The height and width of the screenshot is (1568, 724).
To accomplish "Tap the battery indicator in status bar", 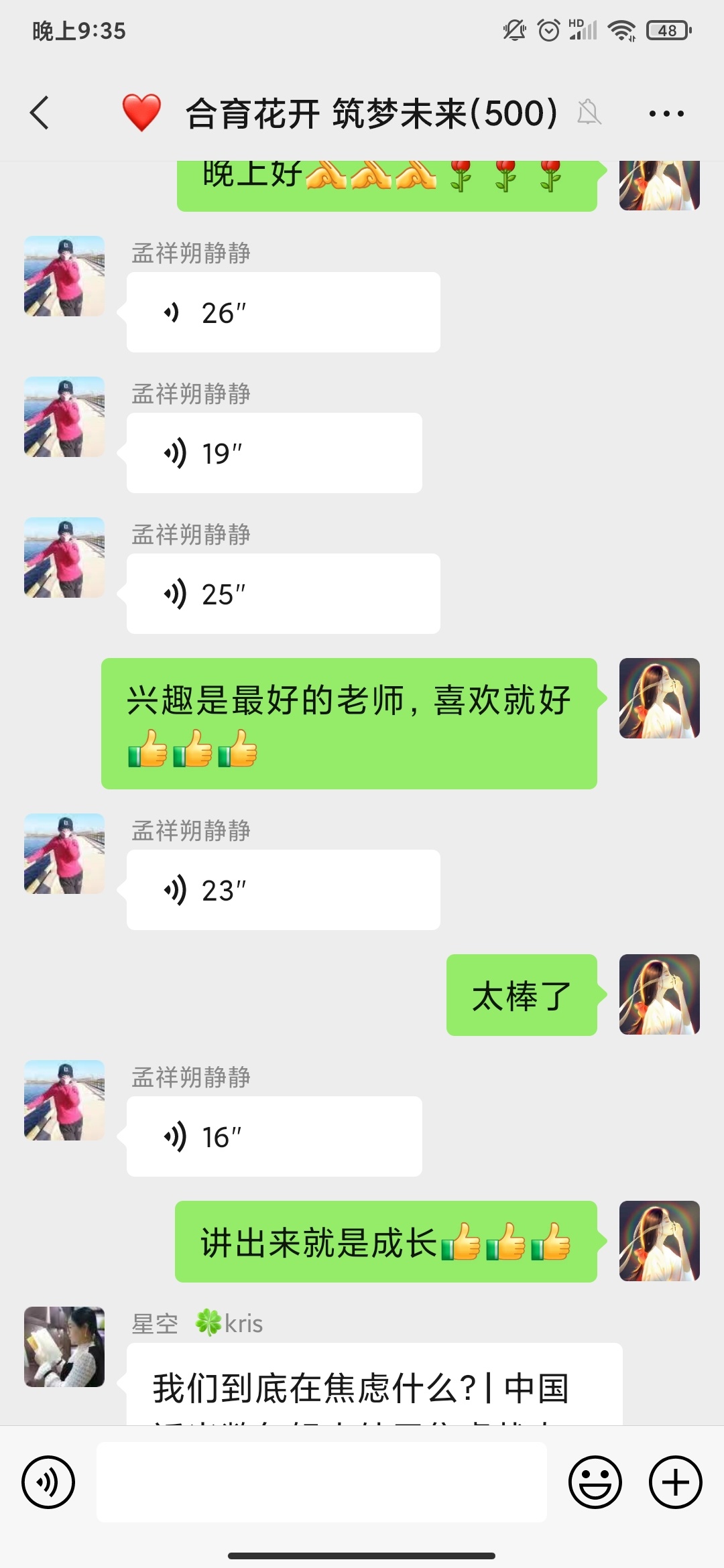I will pos(668,29).
